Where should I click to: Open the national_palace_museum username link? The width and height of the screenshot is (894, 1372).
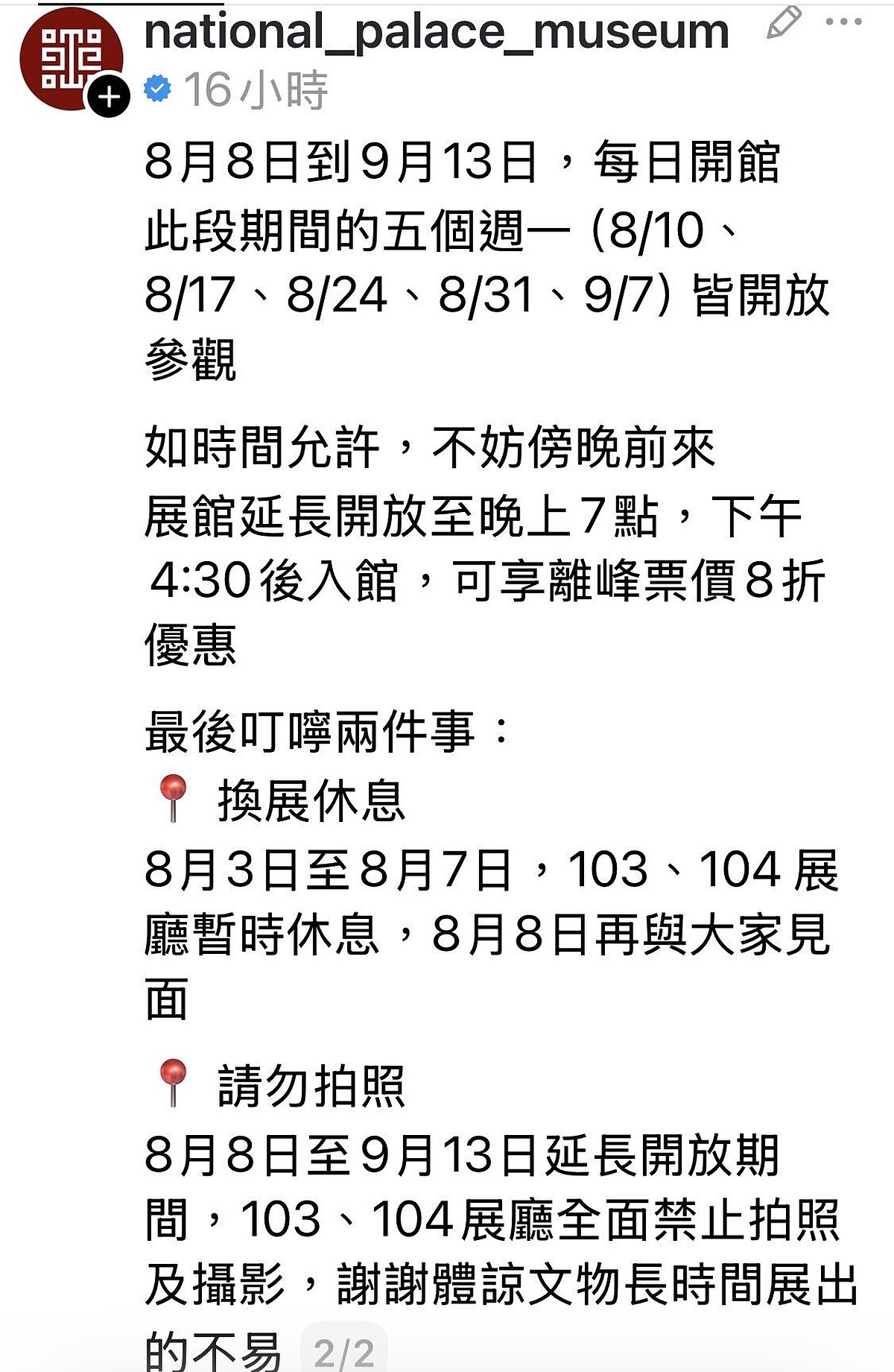437,31
